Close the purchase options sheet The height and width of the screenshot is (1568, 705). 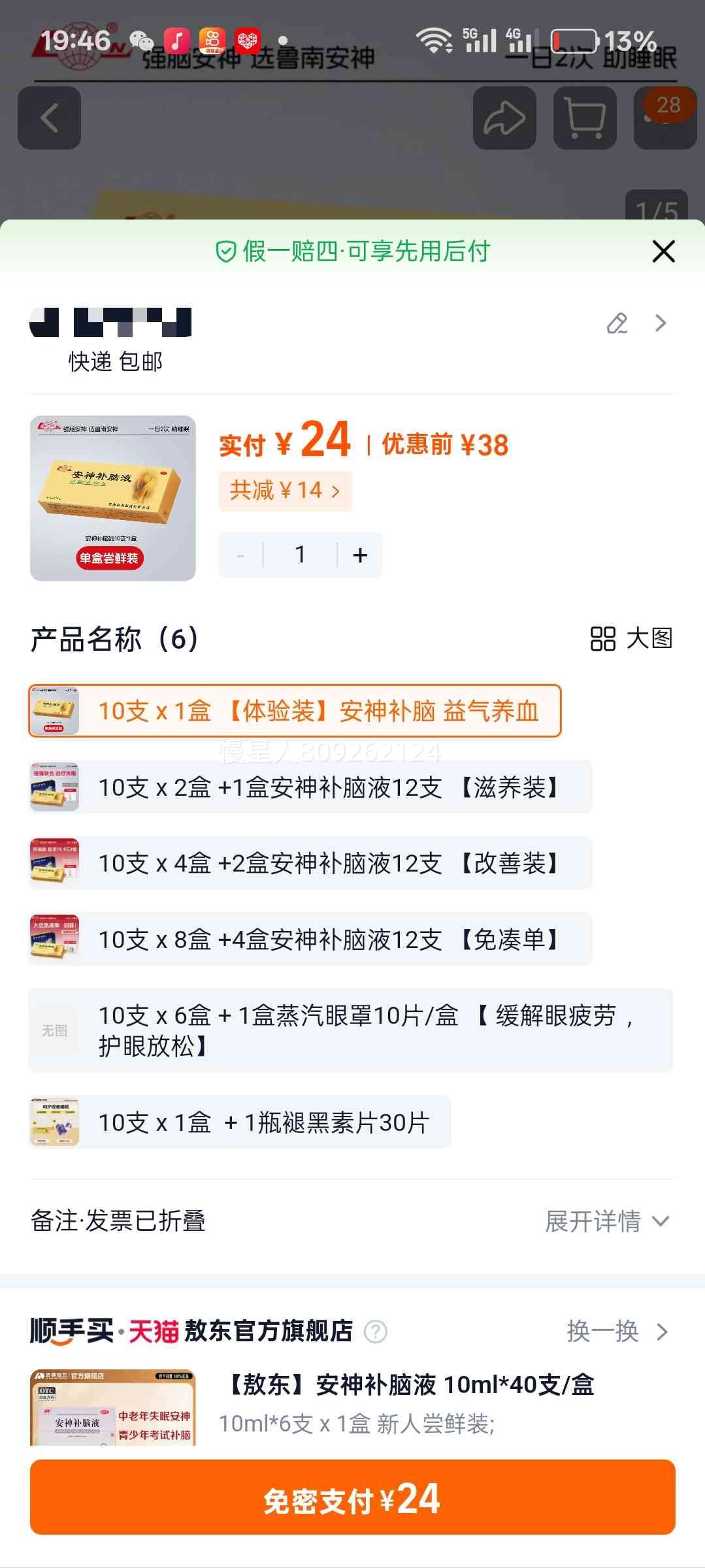pos(663,252)
